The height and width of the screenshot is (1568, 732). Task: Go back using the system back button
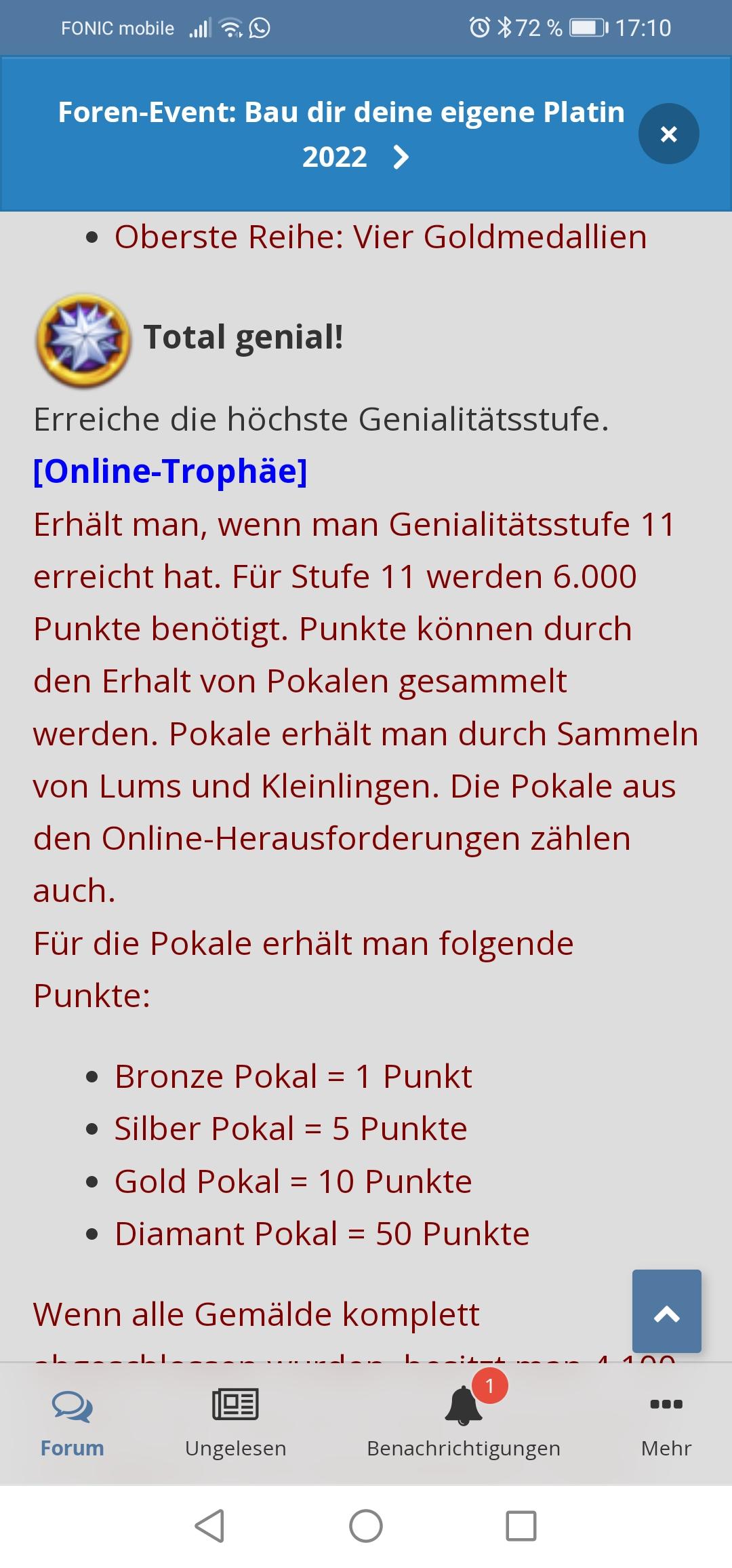pyautogui.click(x=209, y=1526)
